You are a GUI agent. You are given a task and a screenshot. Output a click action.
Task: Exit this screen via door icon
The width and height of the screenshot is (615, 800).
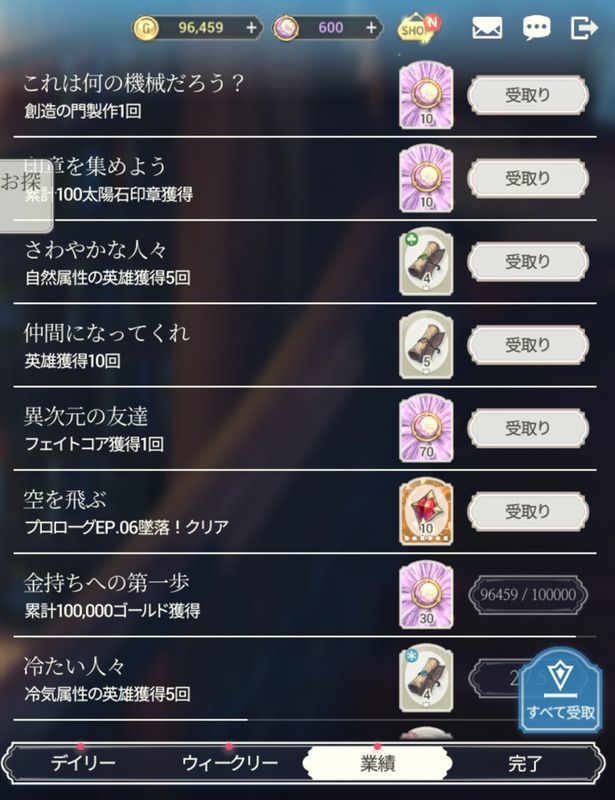pos(584,29)
